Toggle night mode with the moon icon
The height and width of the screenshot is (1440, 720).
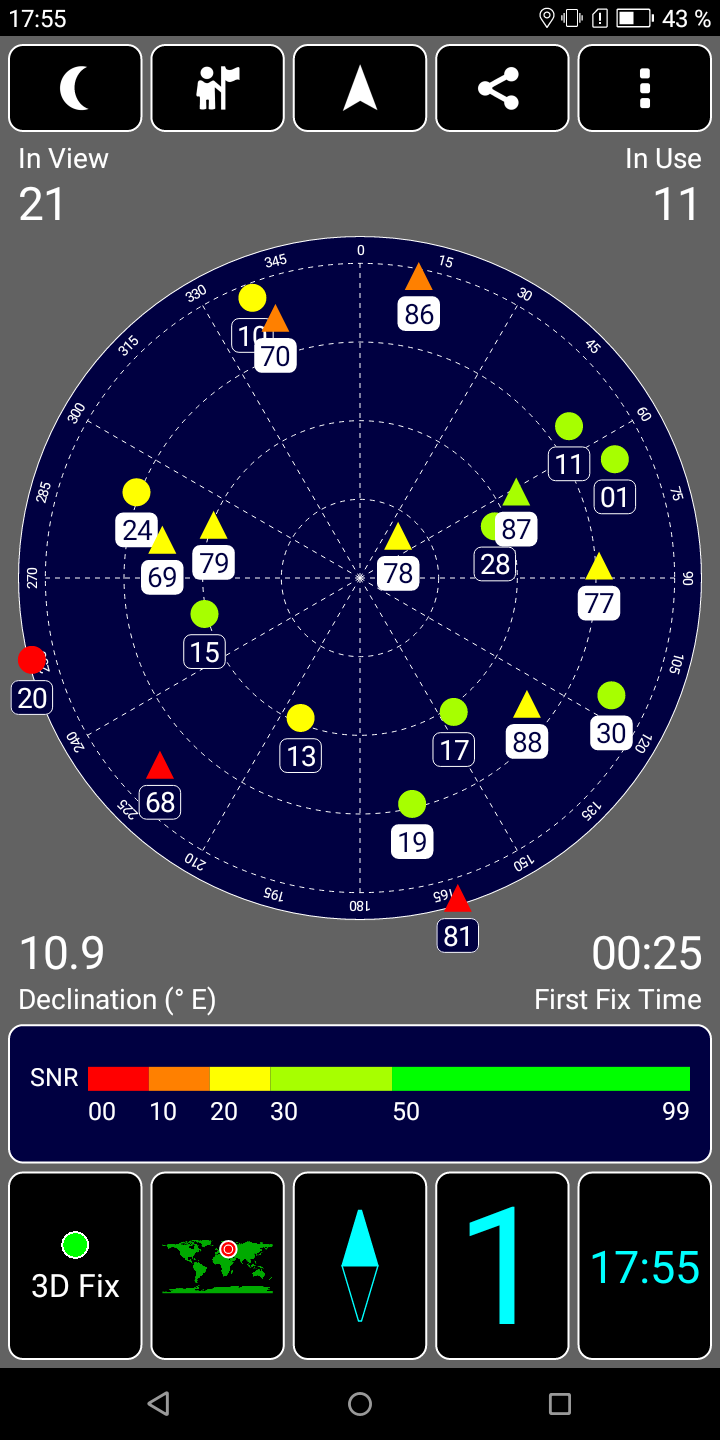[x=75, y=88]
